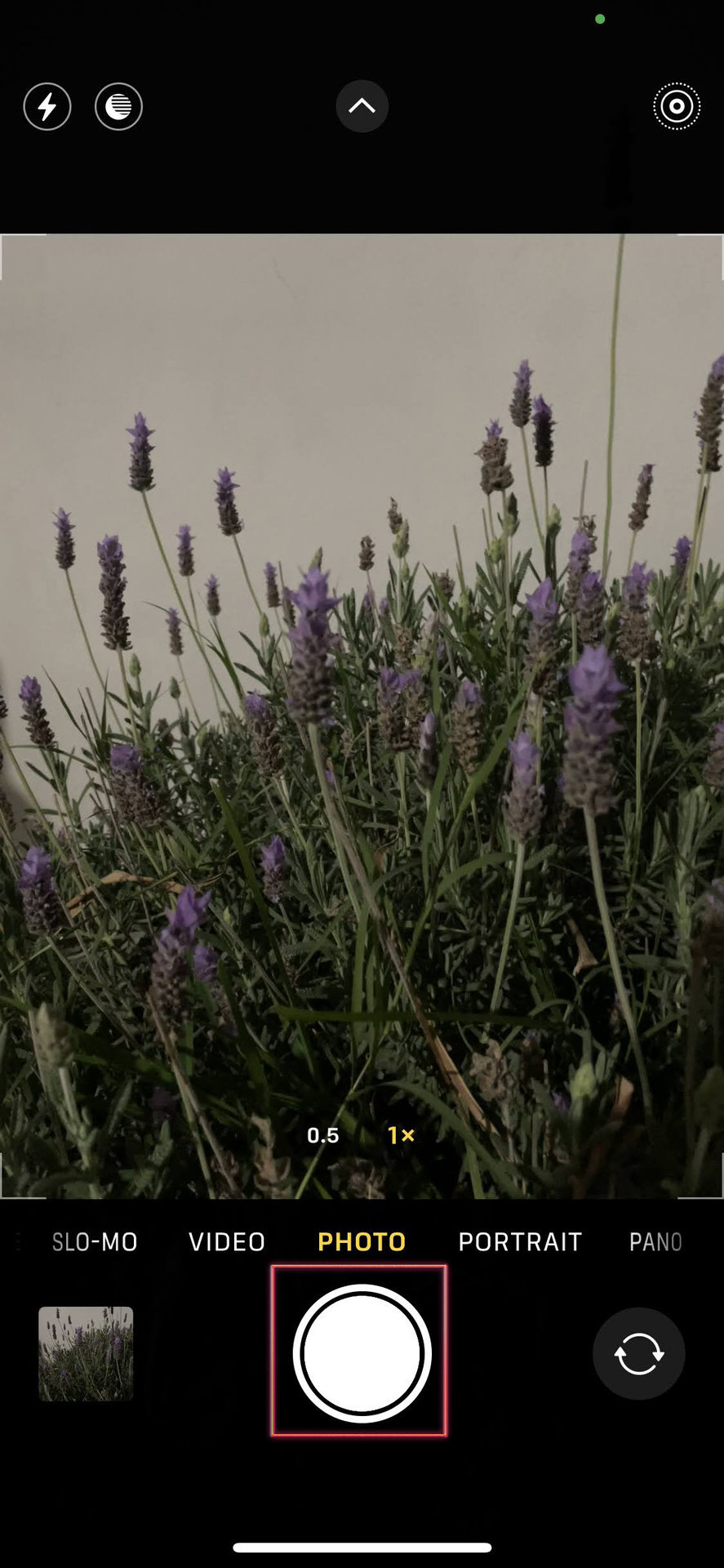Switch to PORTRAIT mode

(520, 1242)
